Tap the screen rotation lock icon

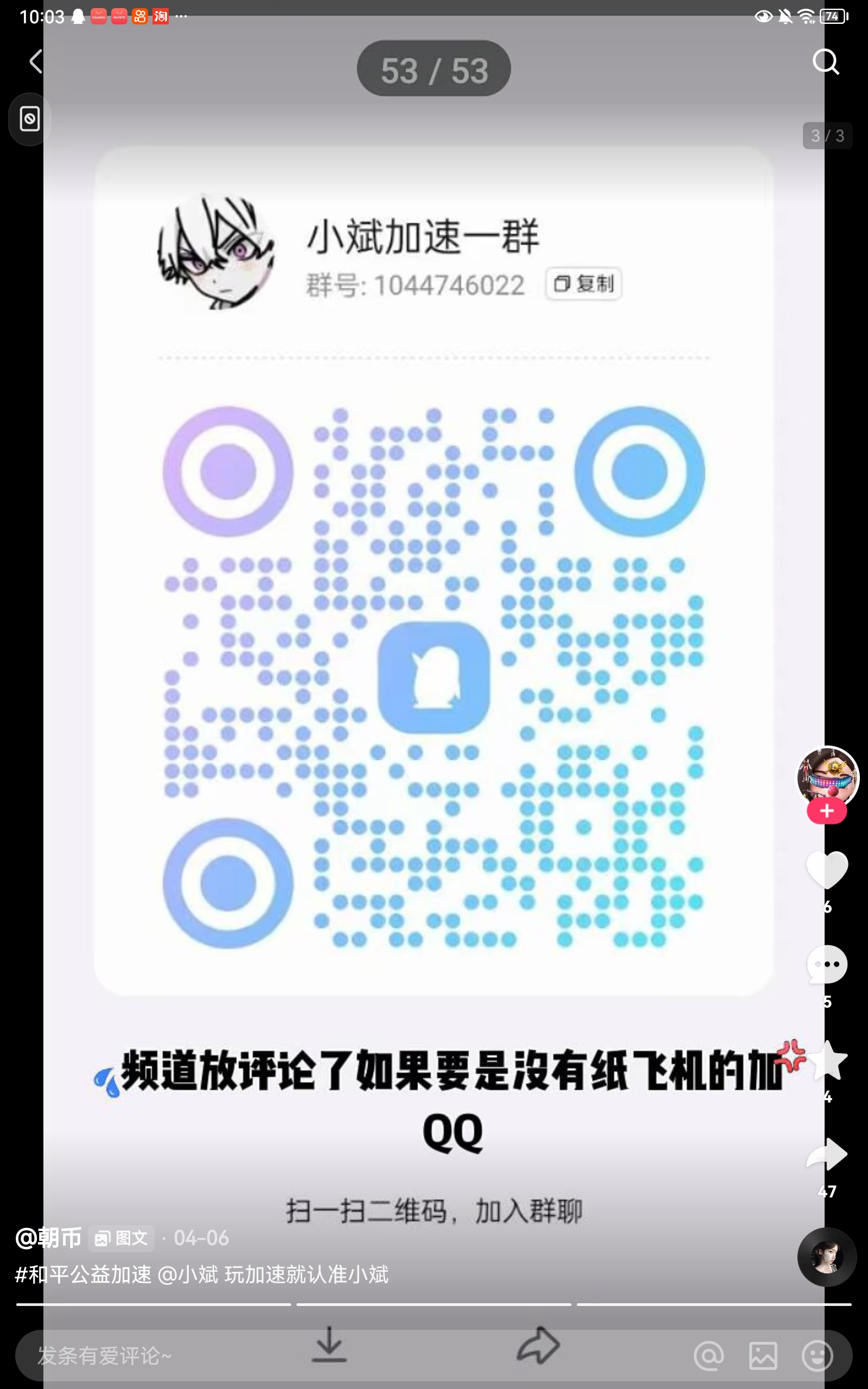(x=30, y=119)
